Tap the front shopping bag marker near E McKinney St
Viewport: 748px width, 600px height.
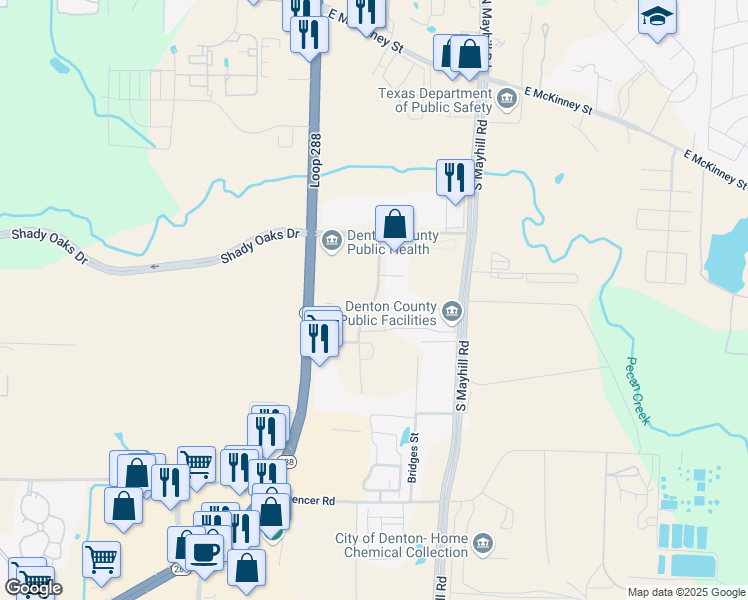pos(470,56)
